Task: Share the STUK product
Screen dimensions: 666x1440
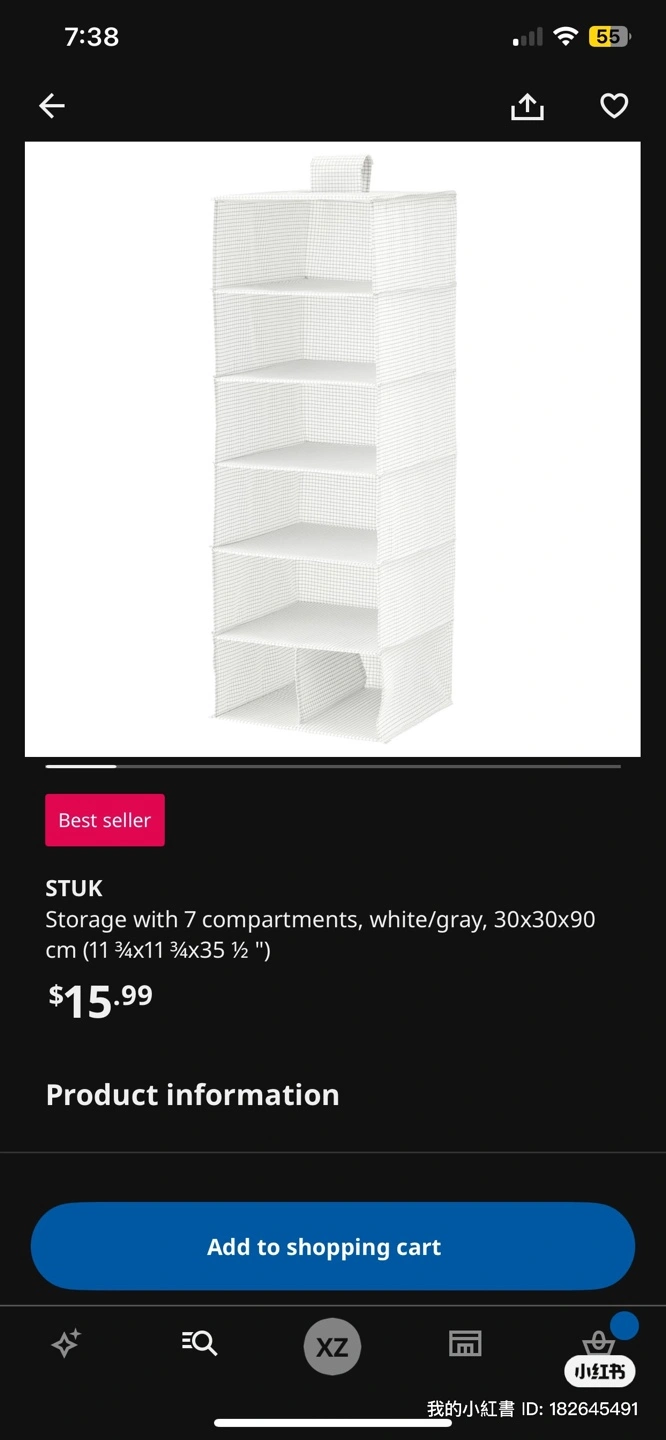Action: (527, 106)
